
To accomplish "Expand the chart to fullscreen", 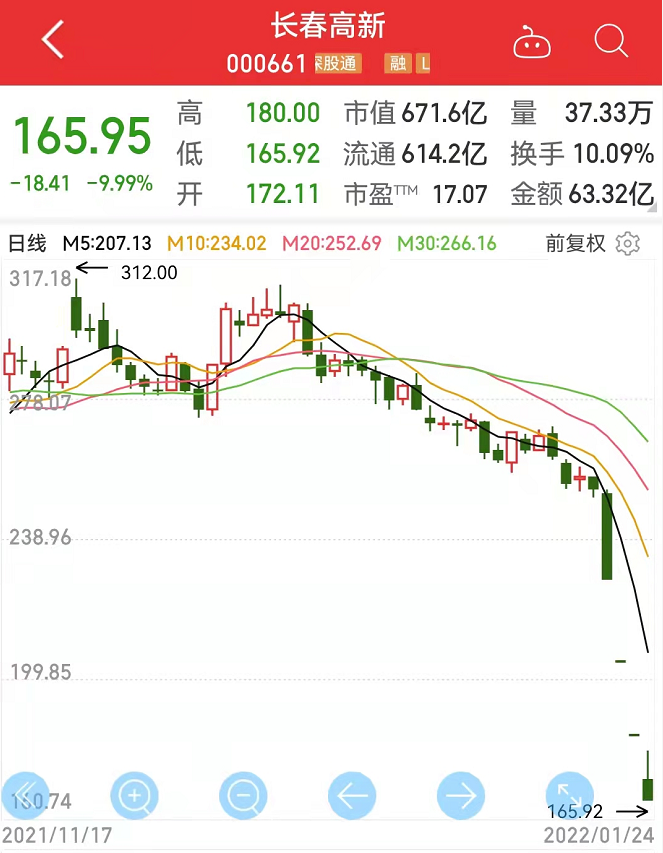I will click(x=570, y=795).
